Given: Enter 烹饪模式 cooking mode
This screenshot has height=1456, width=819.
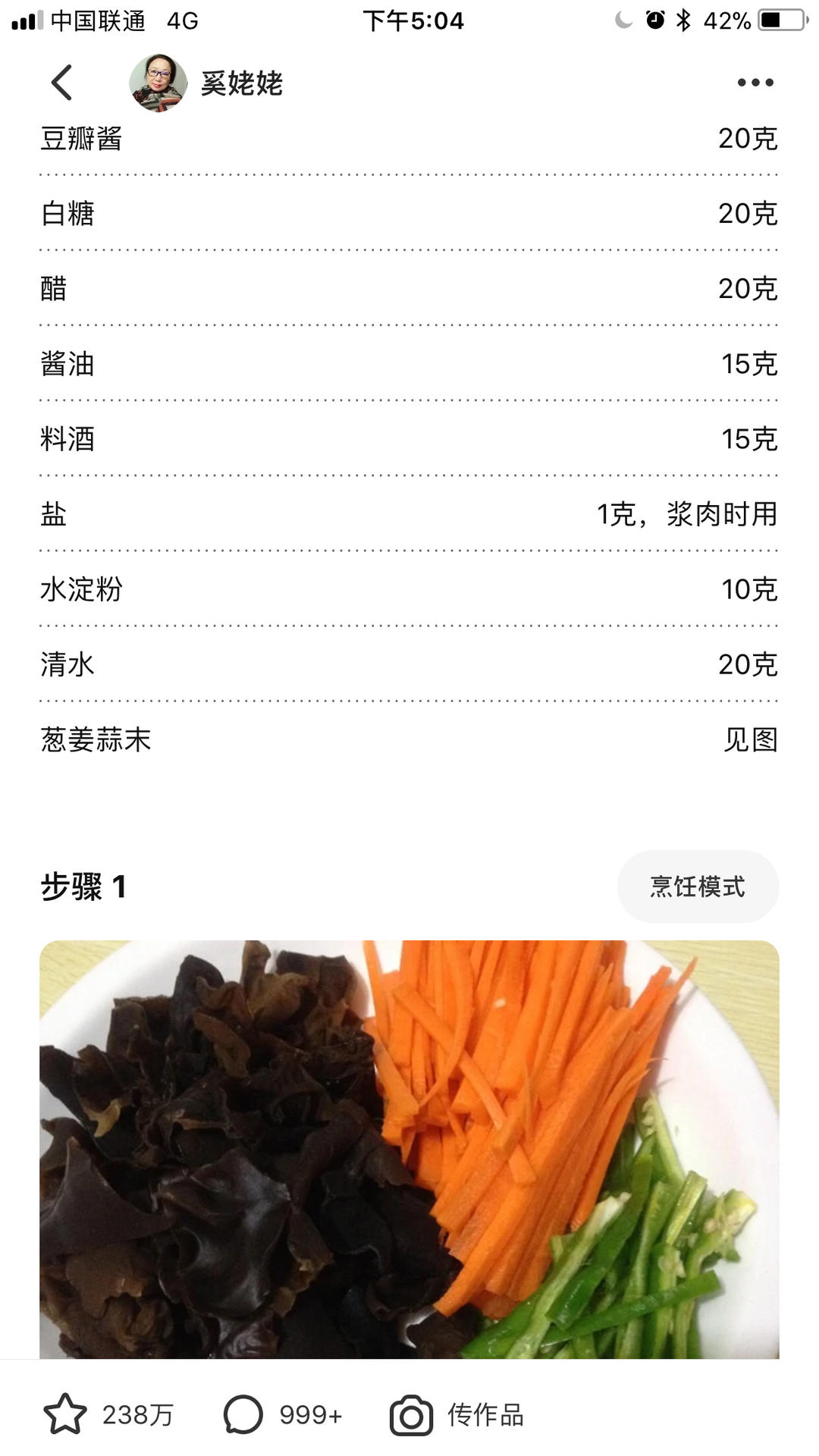Looking at the screenshot, I should pos(698,886).
